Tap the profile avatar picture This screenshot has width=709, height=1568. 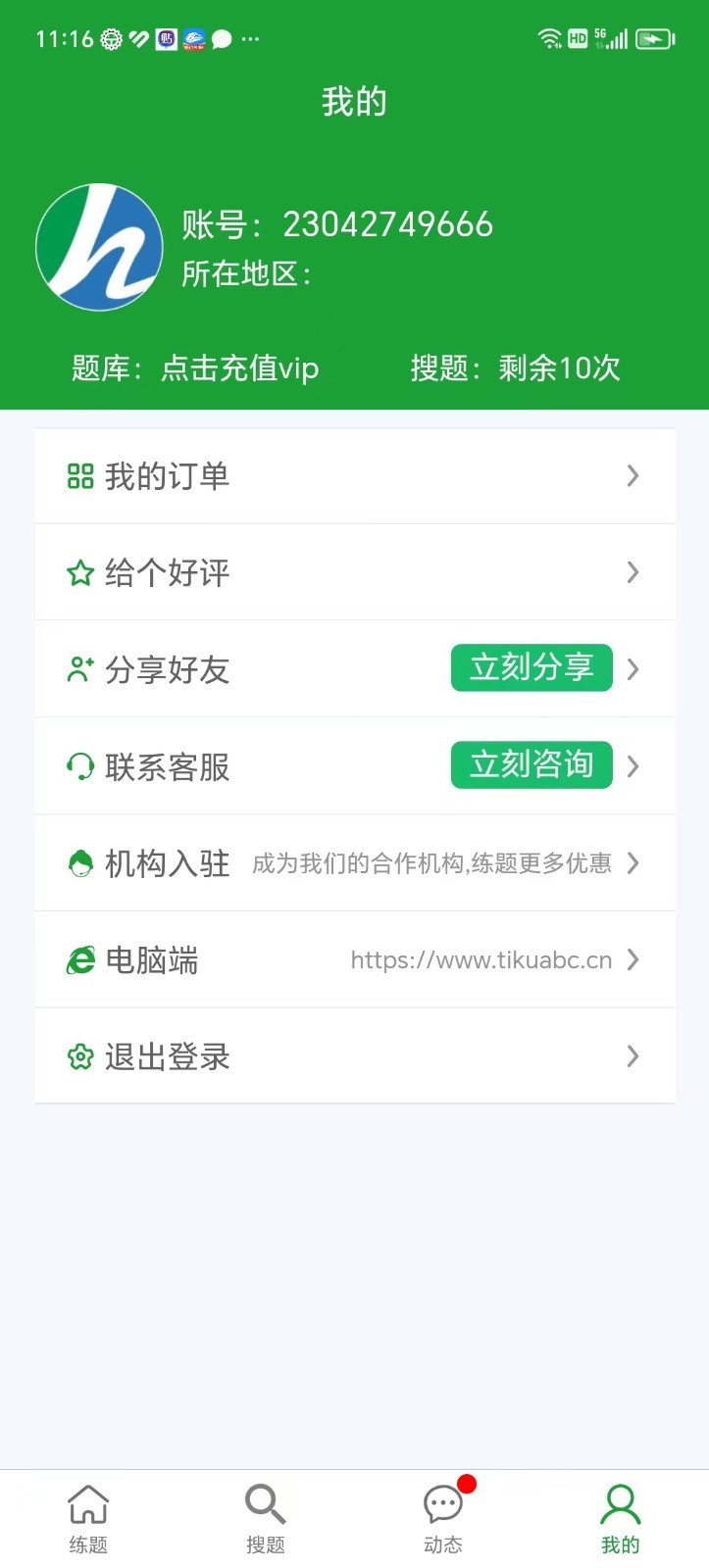(99, 247)
